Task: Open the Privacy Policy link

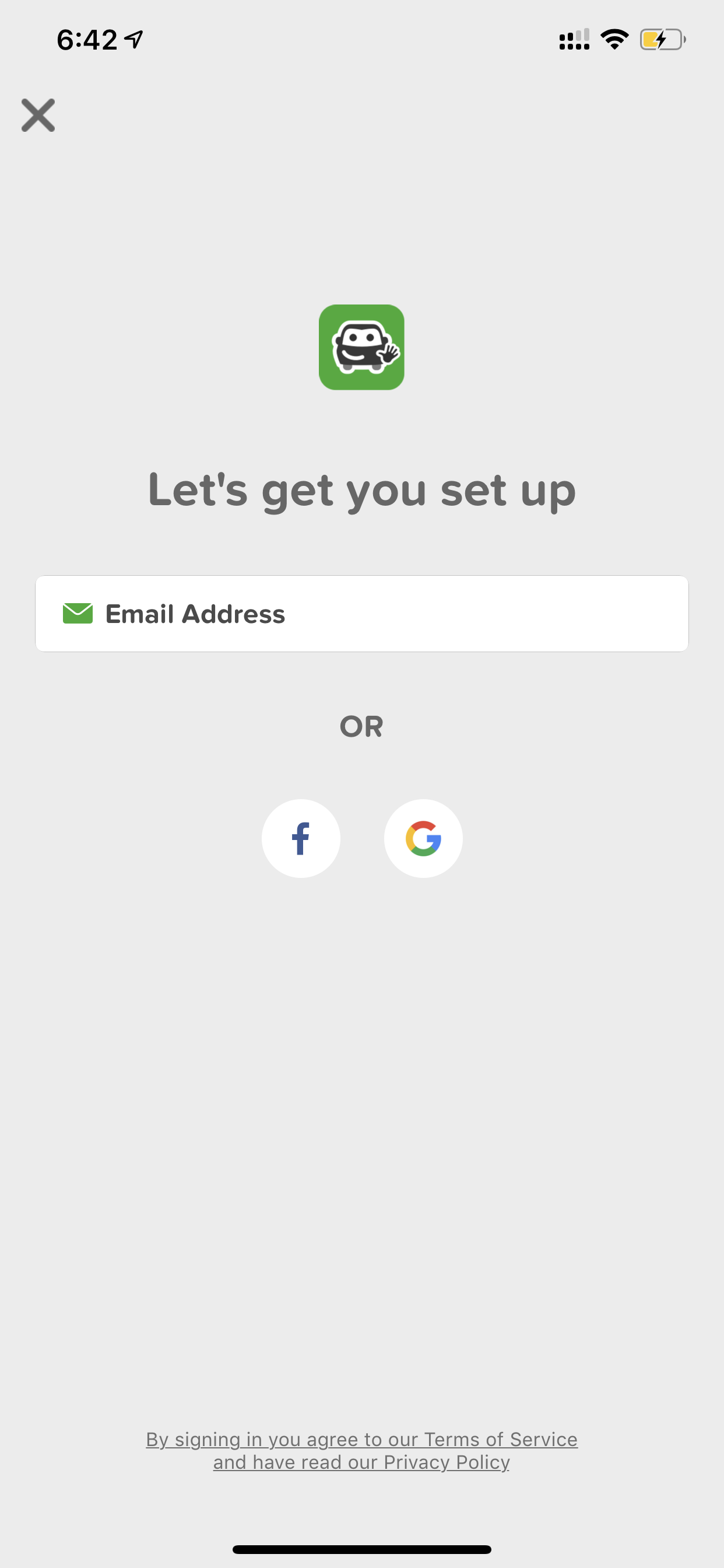Action: 447,1462
